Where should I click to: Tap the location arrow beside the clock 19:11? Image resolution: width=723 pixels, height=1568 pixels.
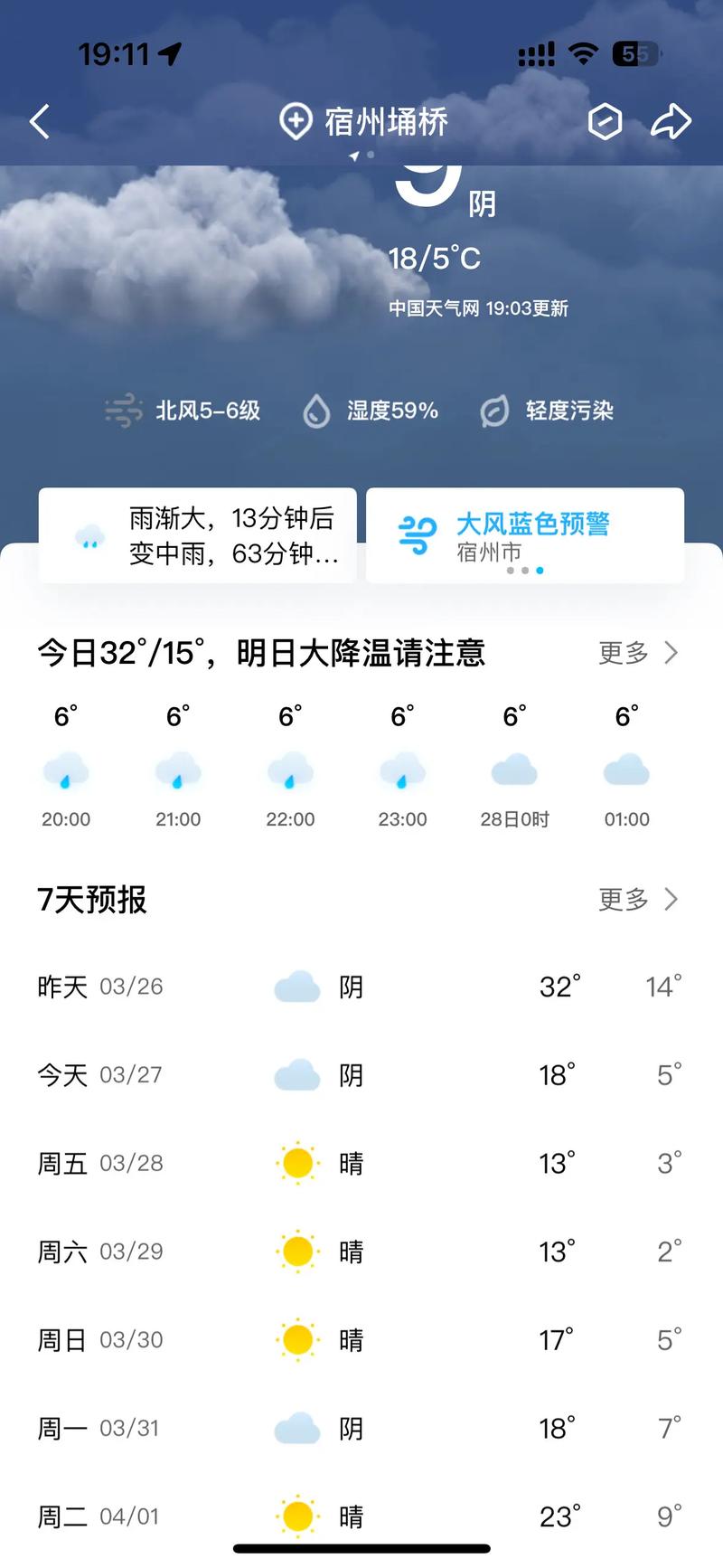[x=167, y=54]
